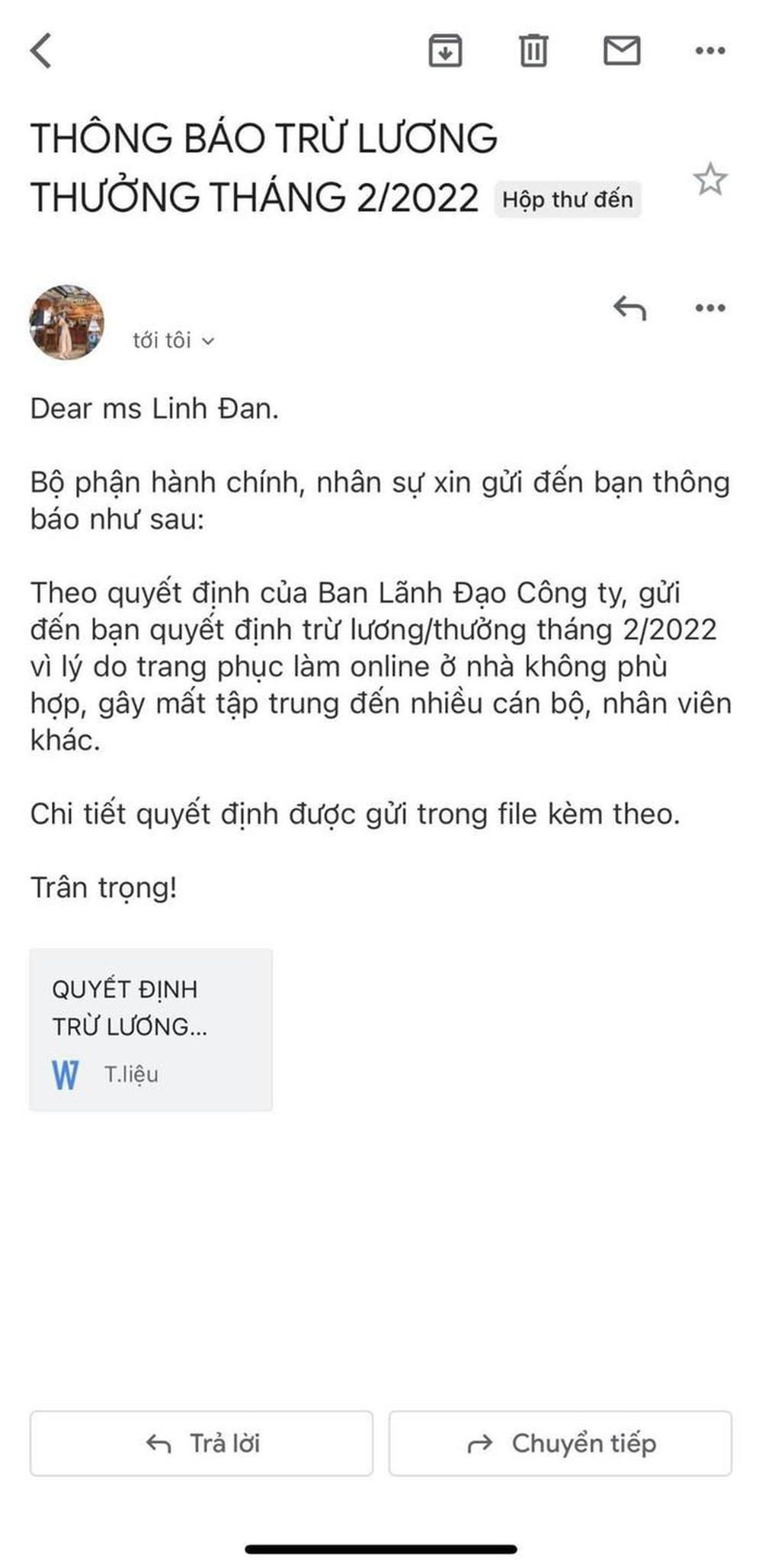Reply using the arrow beside sender
Screen dimensions: 762x1568
pos(629,308)
